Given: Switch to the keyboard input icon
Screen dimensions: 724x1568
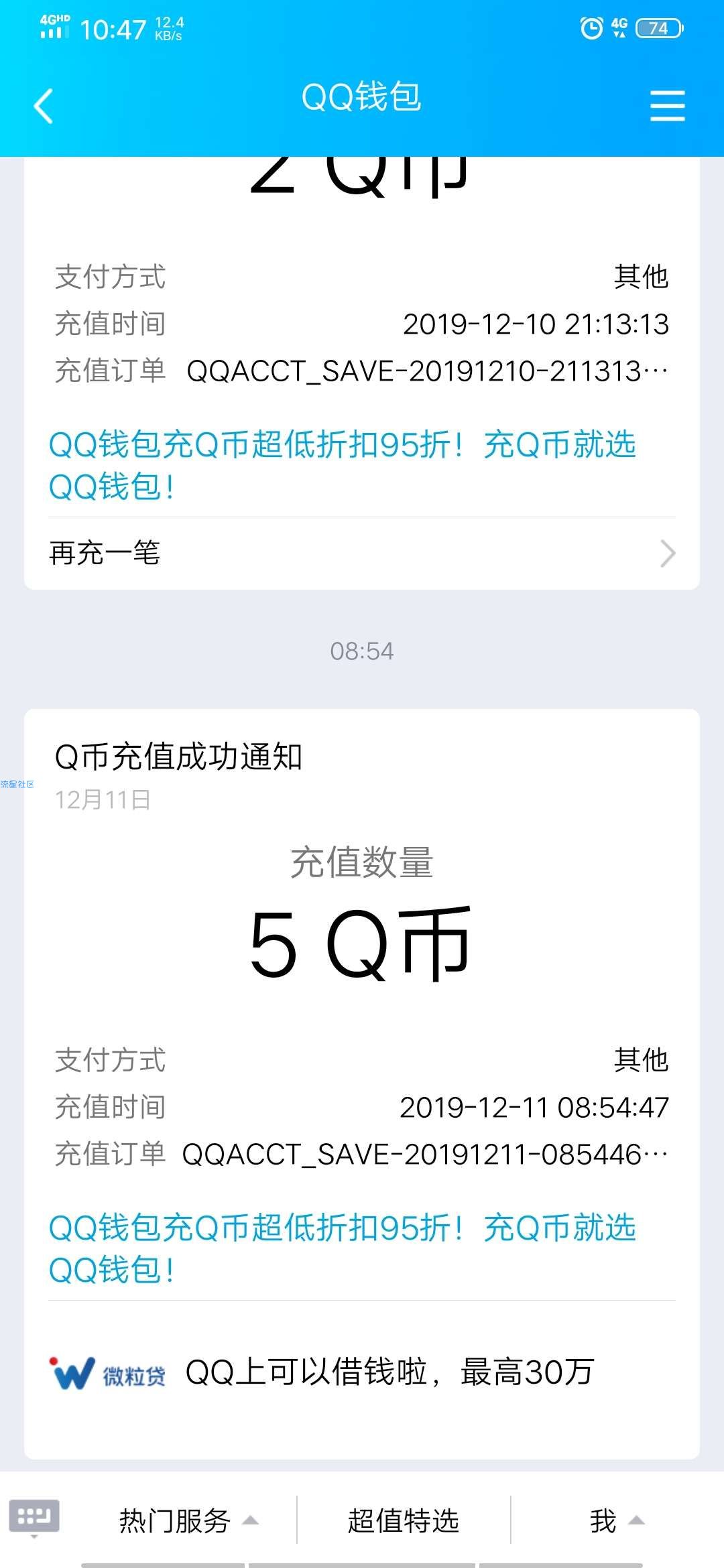Looking at the screenshot, I should pyautogui.click(x=34, y=1516).
